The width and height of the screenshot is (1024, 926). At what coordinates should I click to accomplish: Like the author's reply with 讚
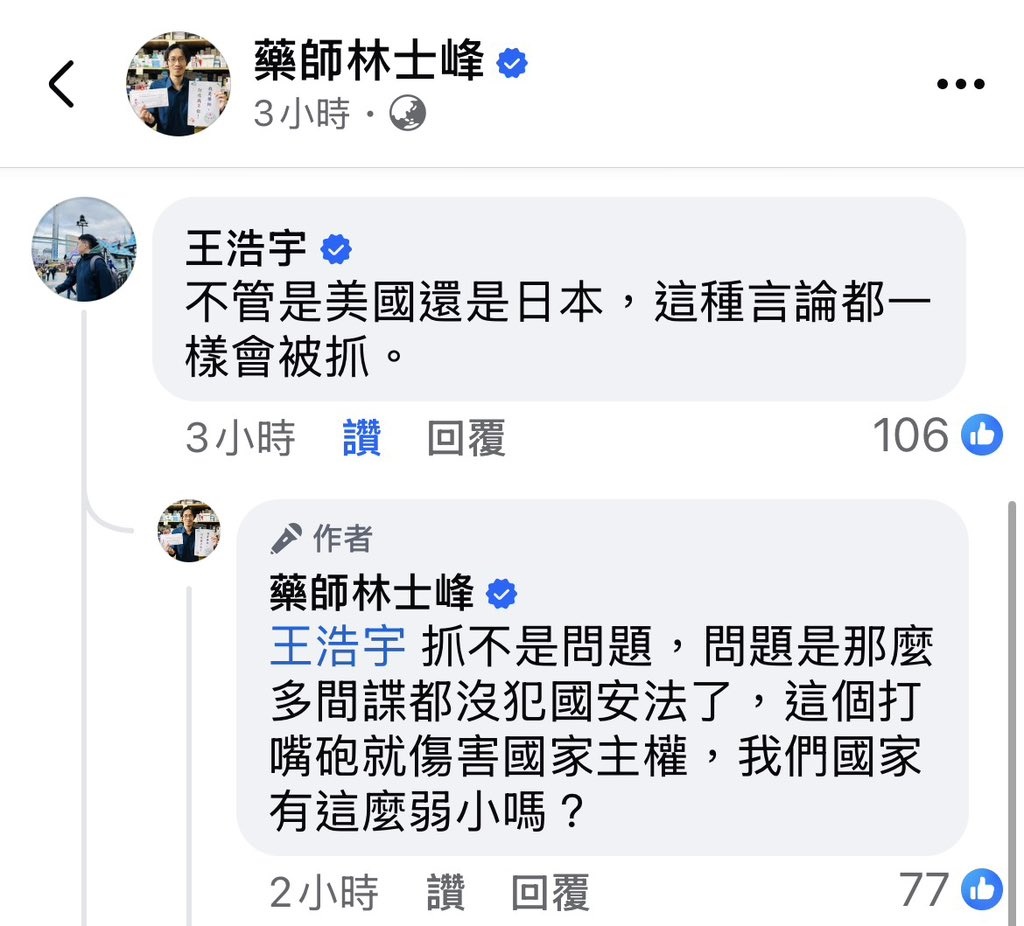click(x=445, y=891)
